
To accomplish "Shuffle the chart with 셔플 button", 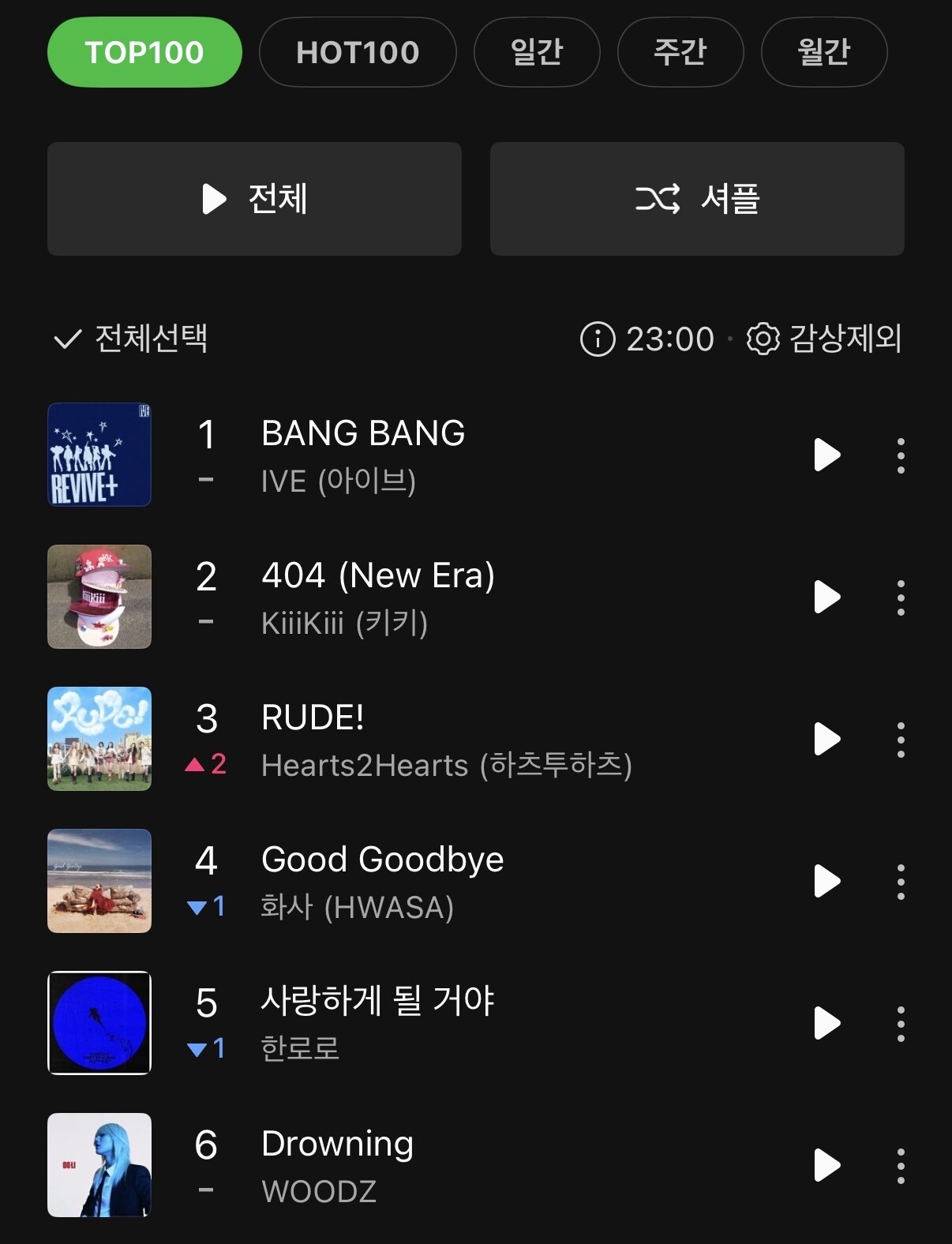I will 697,199.
